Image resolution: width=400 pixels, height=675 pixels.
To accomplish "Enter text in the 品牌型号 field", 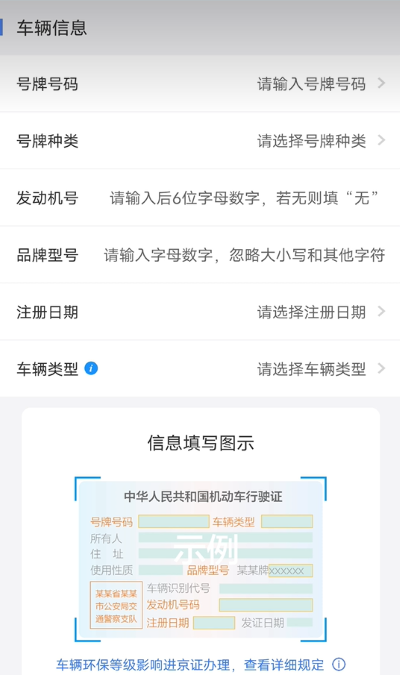I will [244, 255].
